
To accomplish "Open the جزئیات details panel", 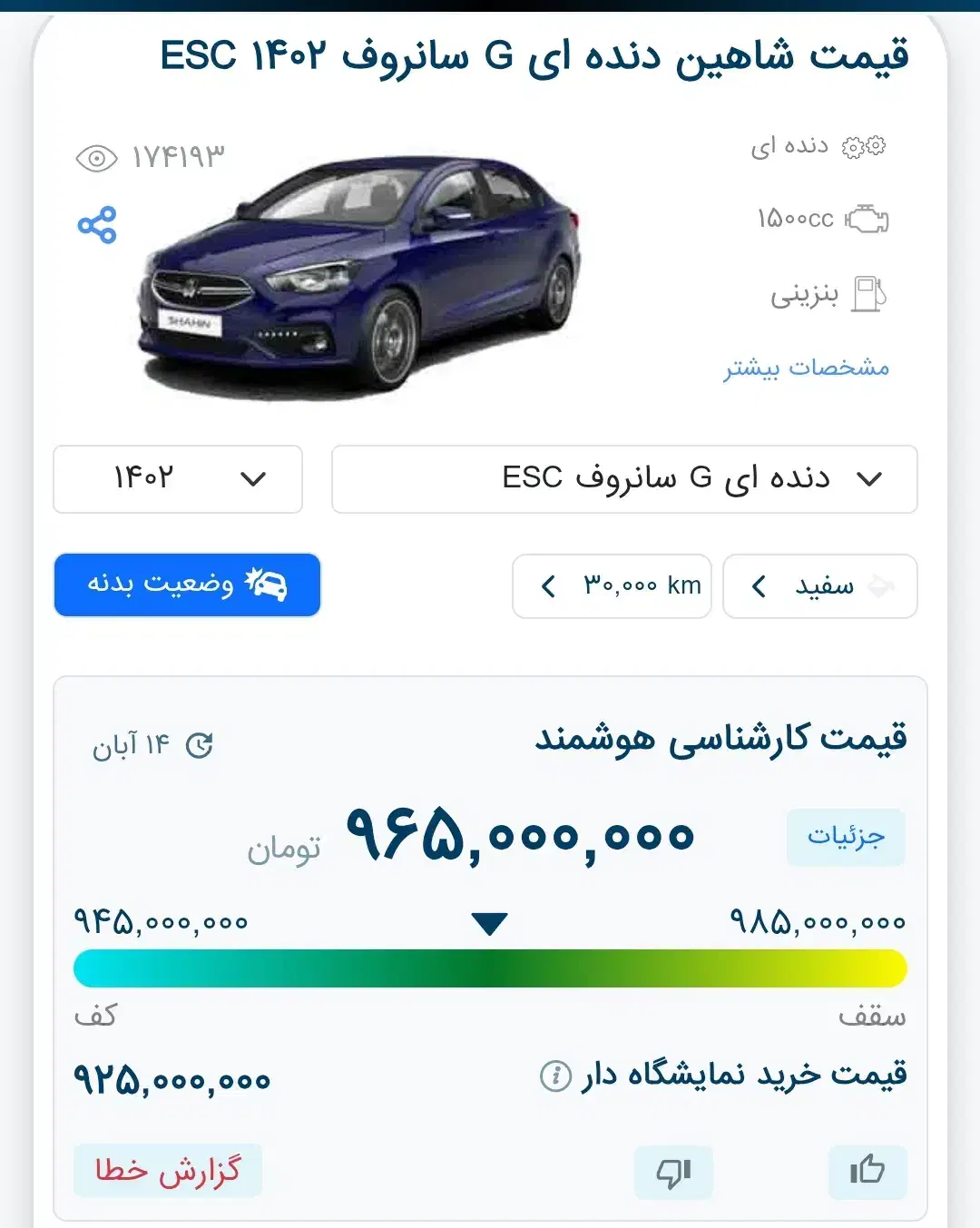I will point(846,836).
